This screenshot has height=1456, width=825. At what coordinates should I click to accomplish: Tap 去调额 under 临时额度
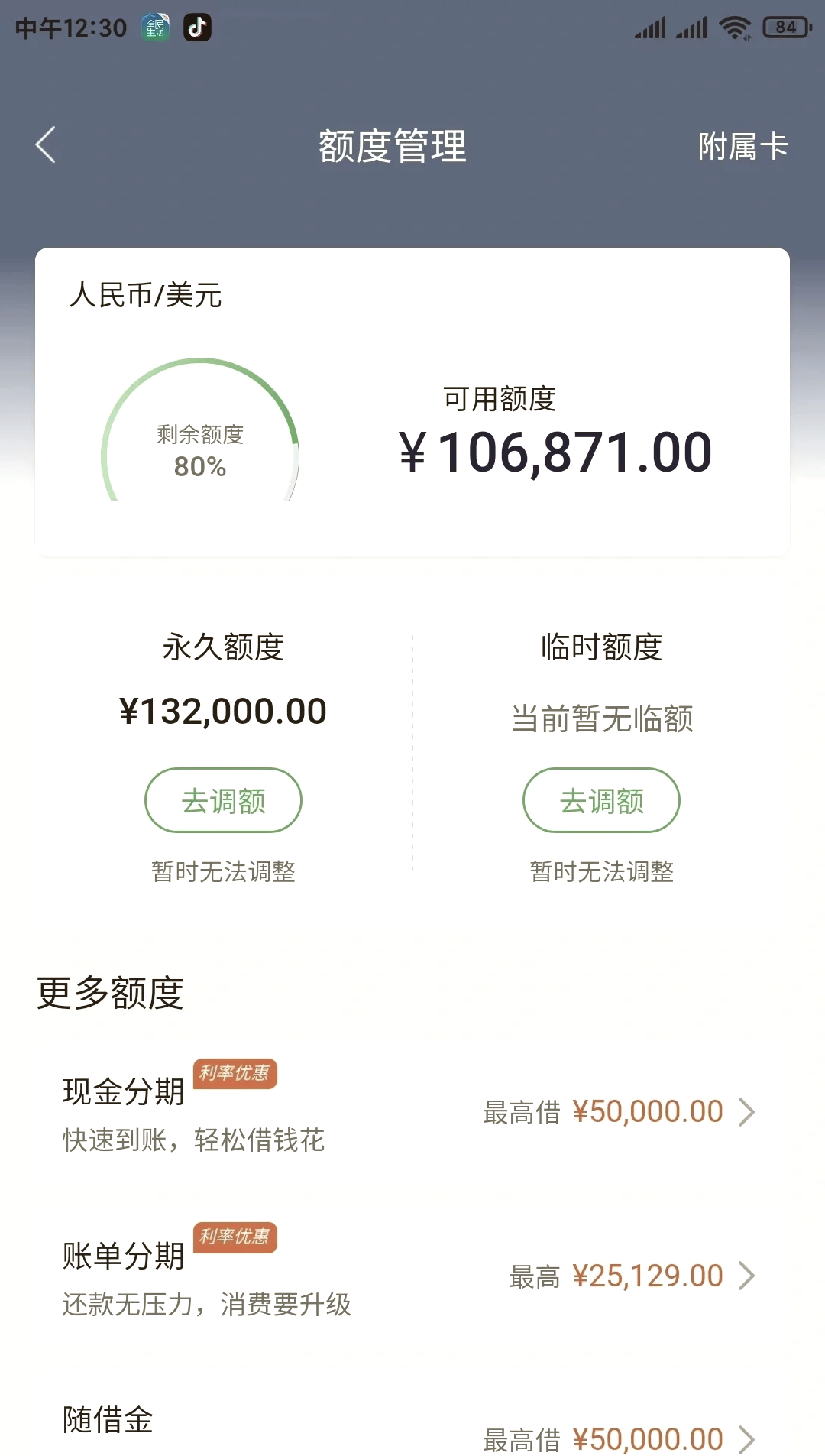pyautogui.click(x=600, y=800)
